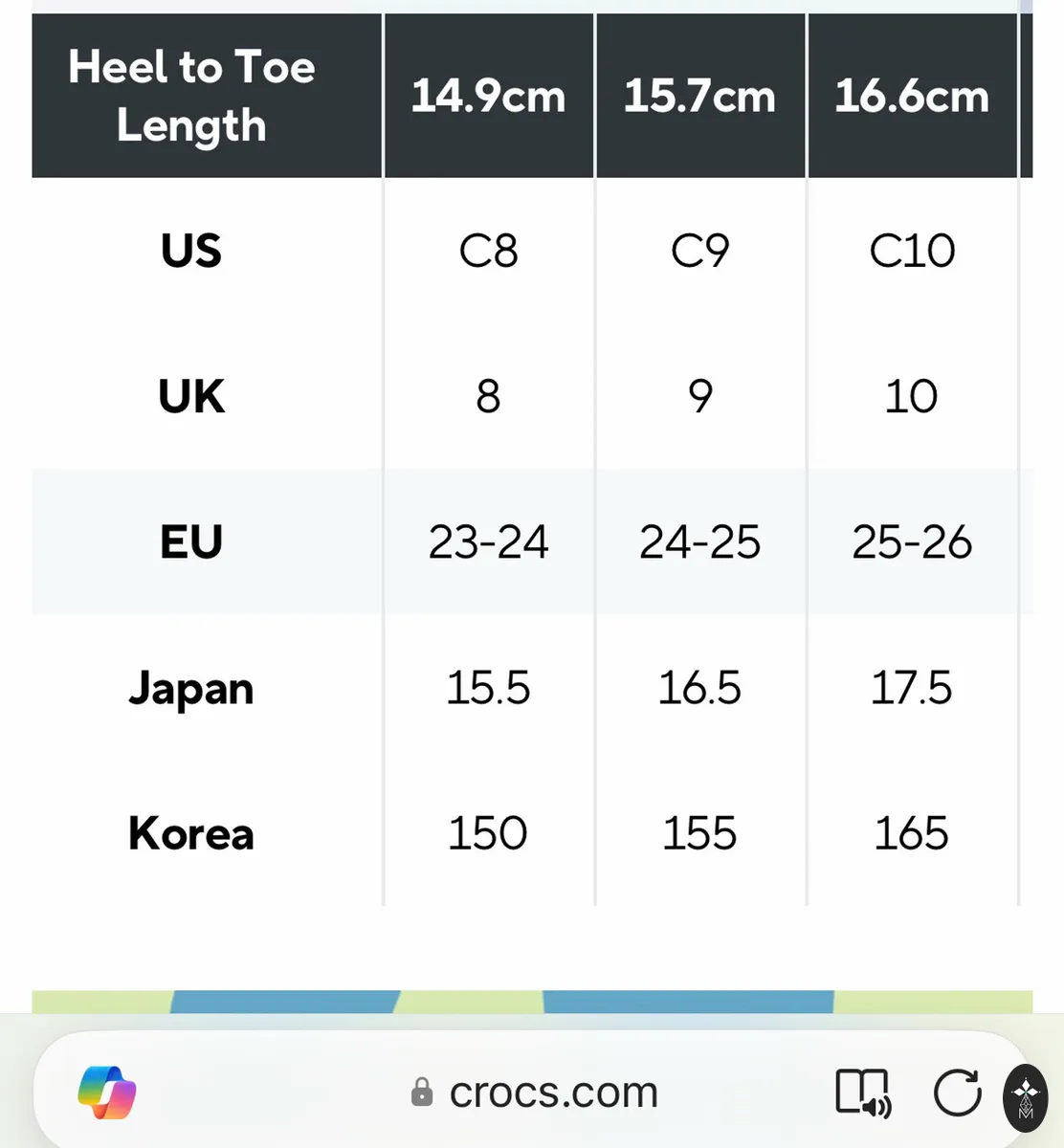1064x1148 pixels.
Task: Tap the round dark floating button
Action: pyautogui.click(x=1026, y=1097)
